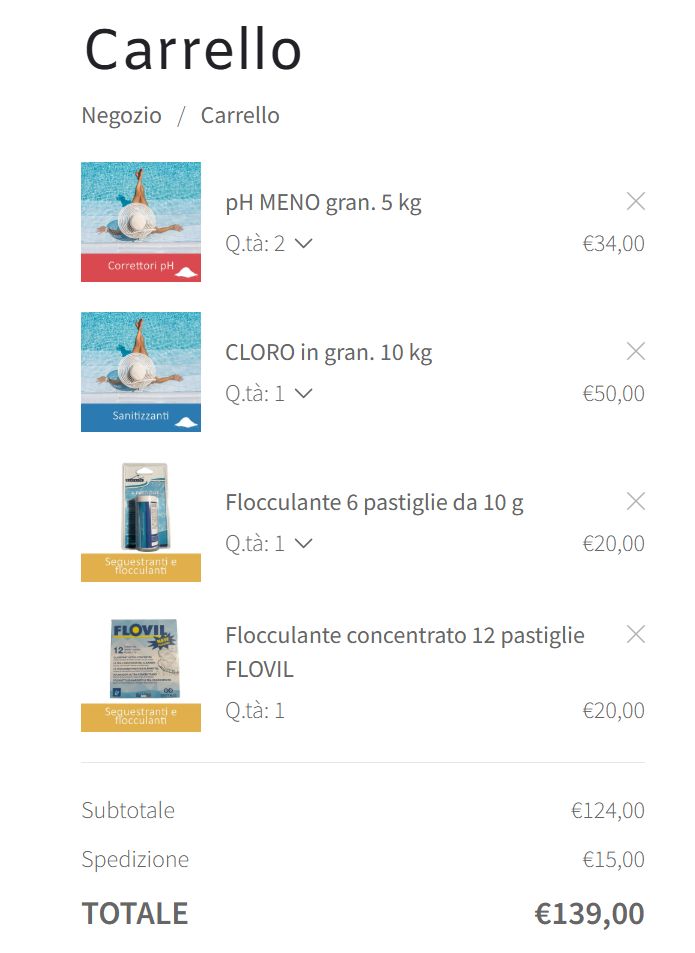Open Flocculante concentrato 12 pastiglie FLOVIL product
Image resolution: width=695 pixels, height=953 pixels.
404,636
